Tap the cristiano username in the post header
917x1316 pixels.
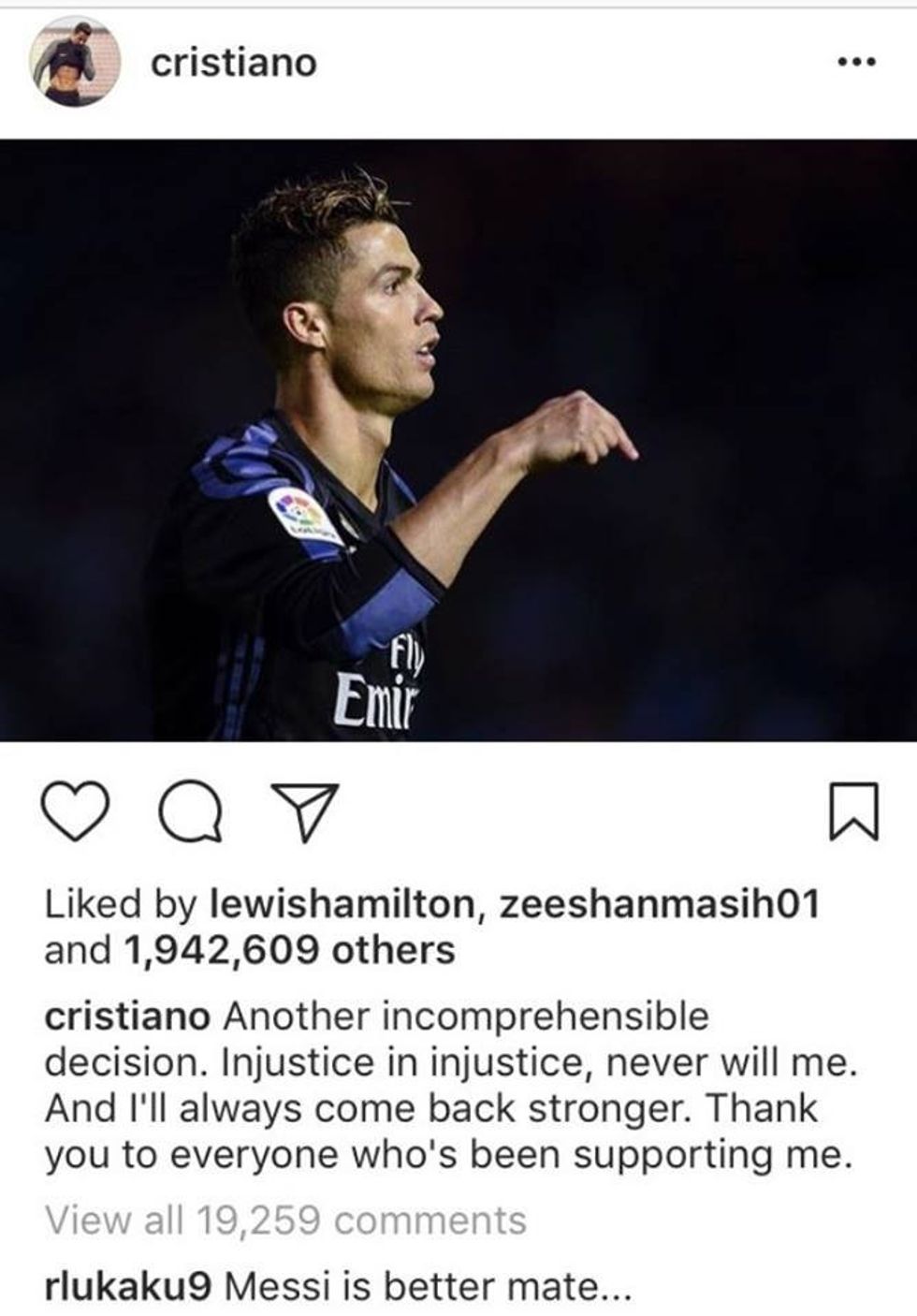pyautogui.click(x=234, y=64)
